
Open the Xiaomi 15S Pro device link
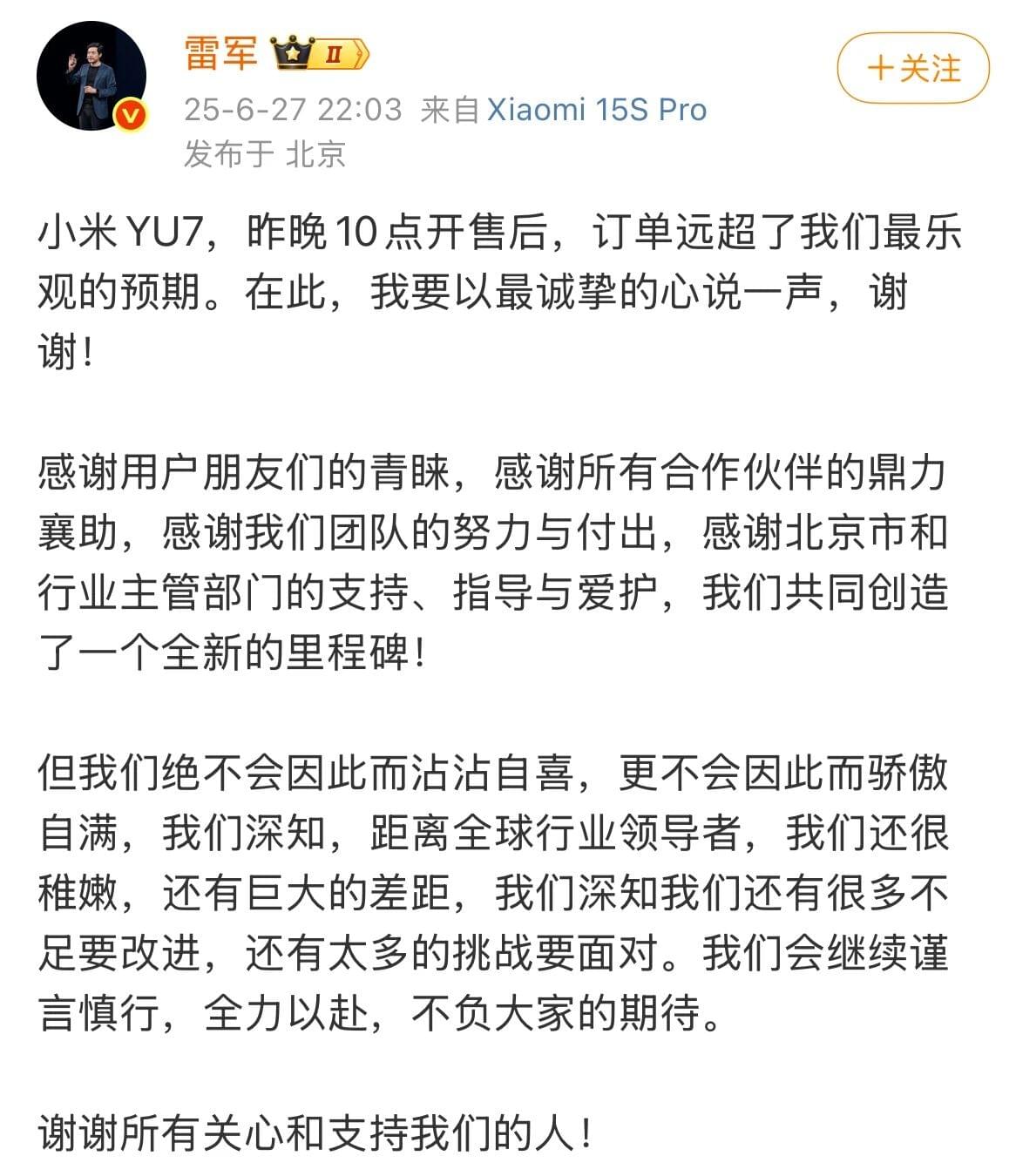point(596,110)
